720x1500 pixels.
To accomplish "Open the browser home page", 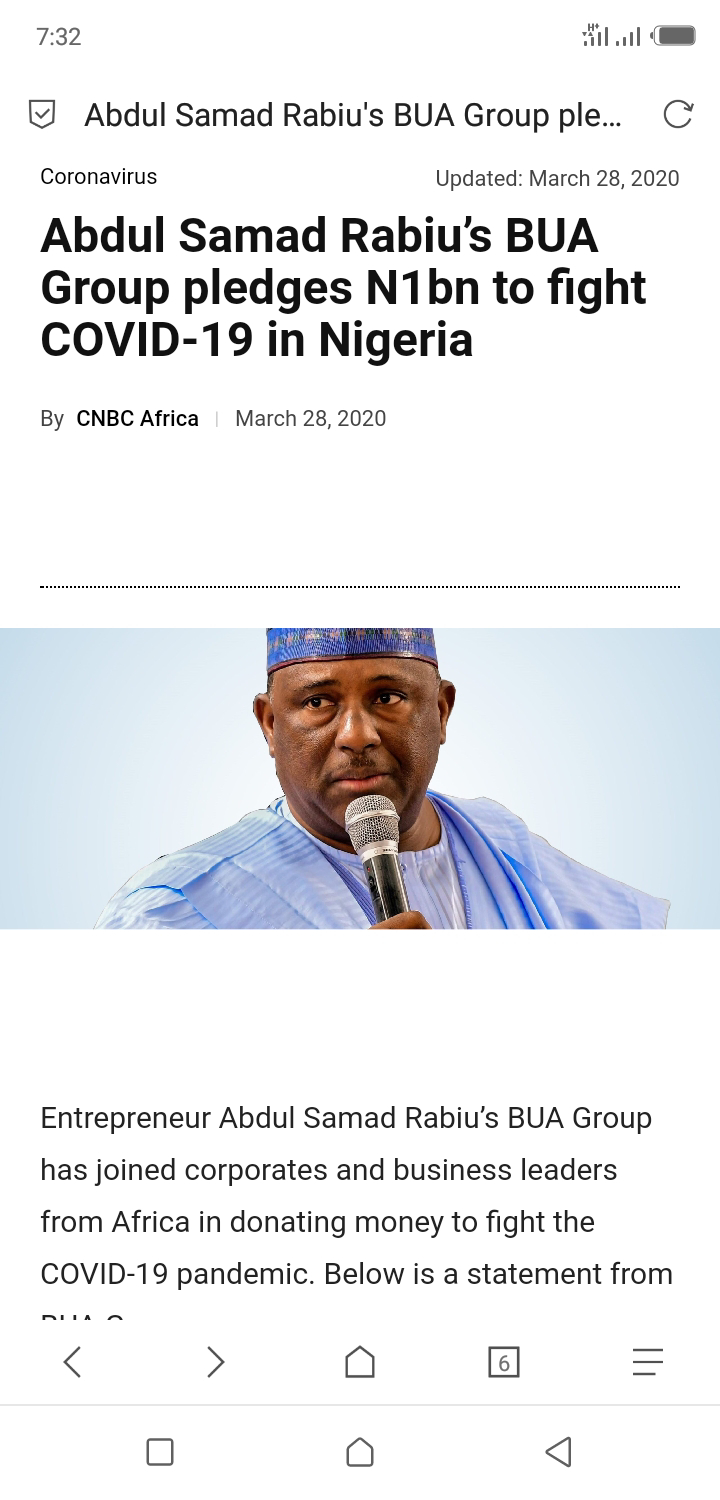I will (360, 1362).
